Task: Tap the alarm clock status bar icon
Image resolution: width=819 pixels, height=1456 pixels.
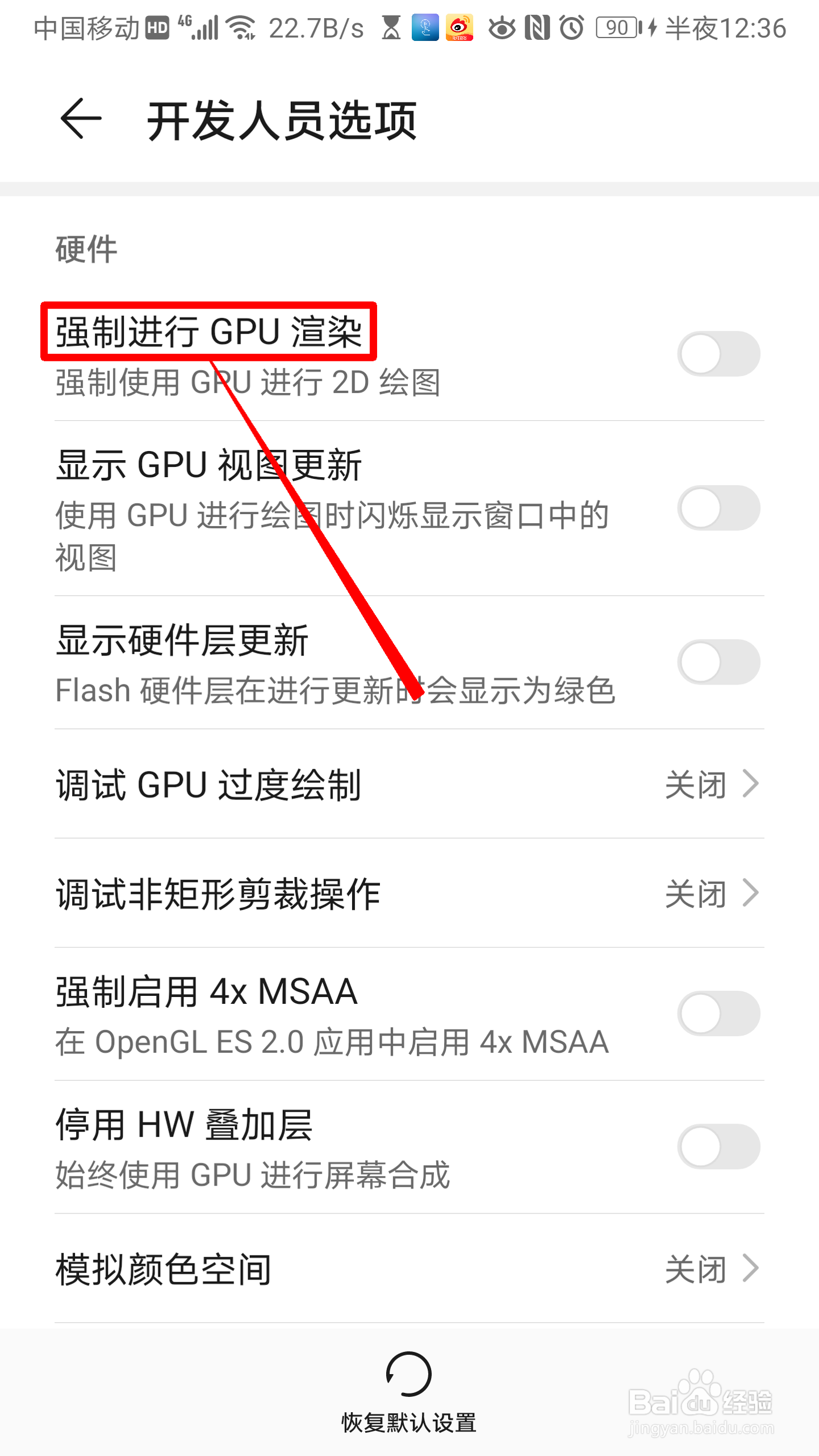Action: click(x=570, y=28)
